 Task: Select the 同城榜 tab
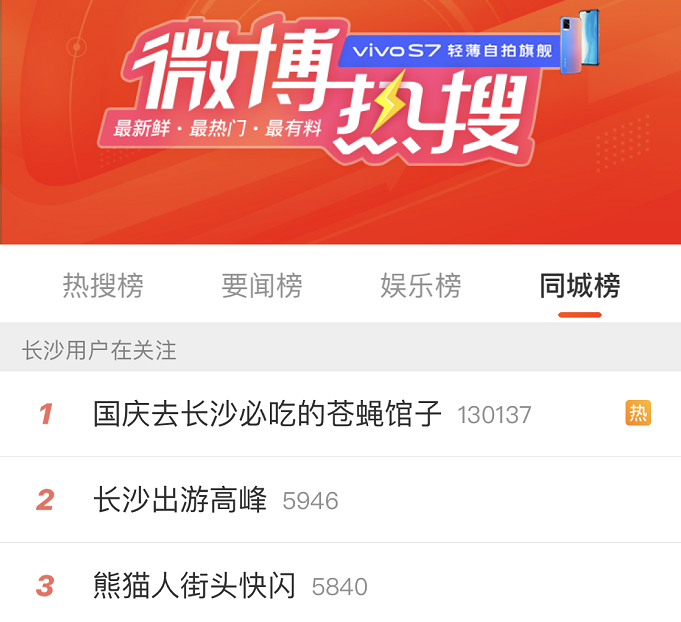[580, 286]
